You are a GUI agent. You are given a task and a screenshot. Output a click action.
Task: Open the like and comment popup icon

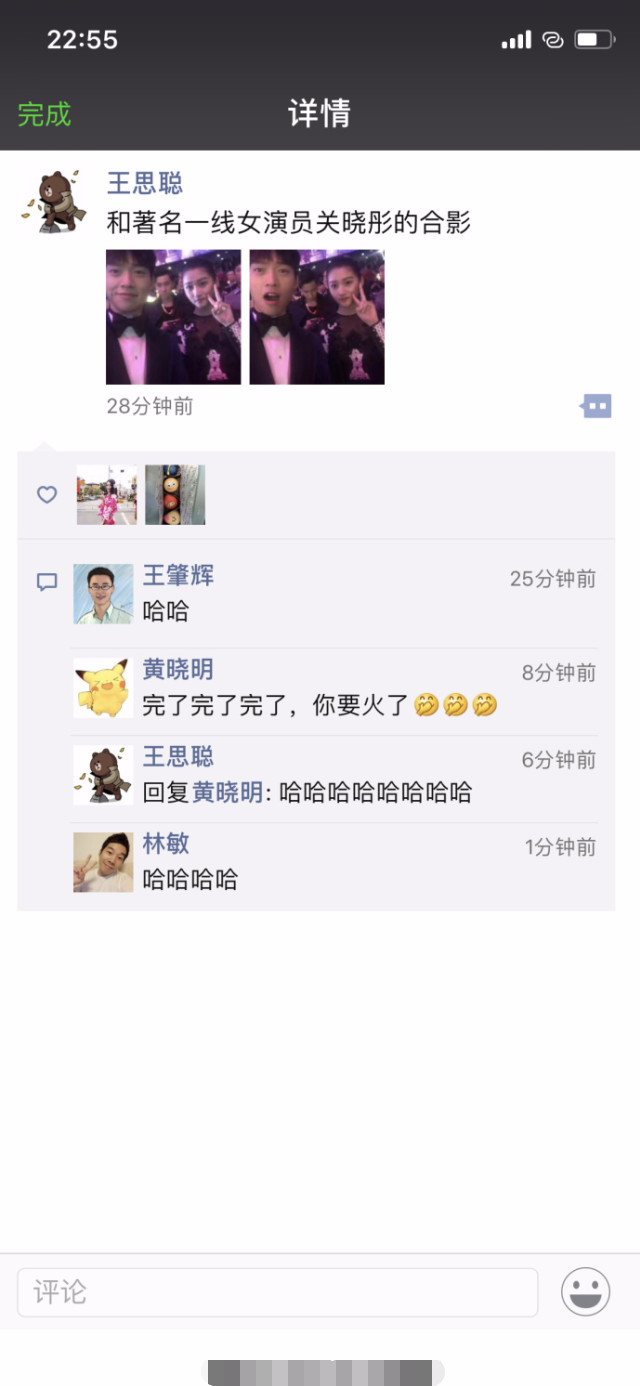596,406
